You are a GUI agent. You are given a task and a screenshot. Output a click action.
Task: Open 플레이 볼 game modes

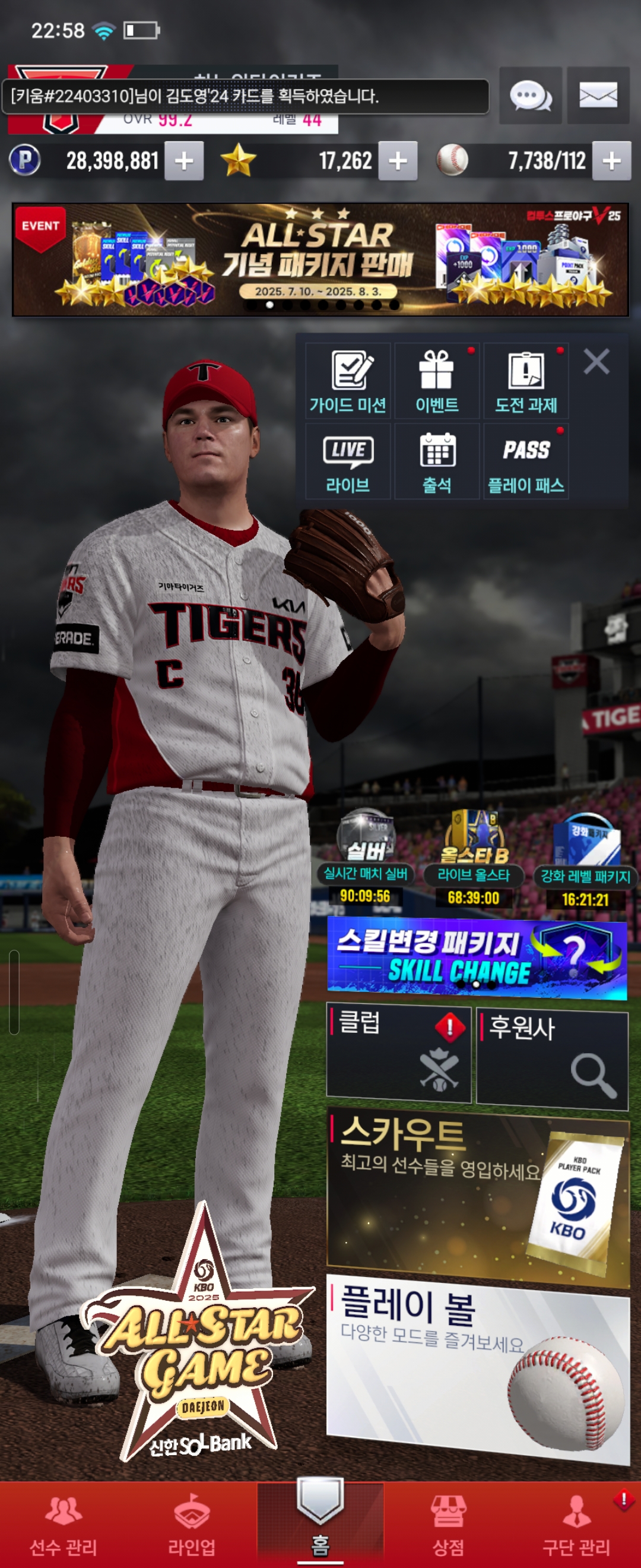pyautogui.click(x=477, y=1368)
